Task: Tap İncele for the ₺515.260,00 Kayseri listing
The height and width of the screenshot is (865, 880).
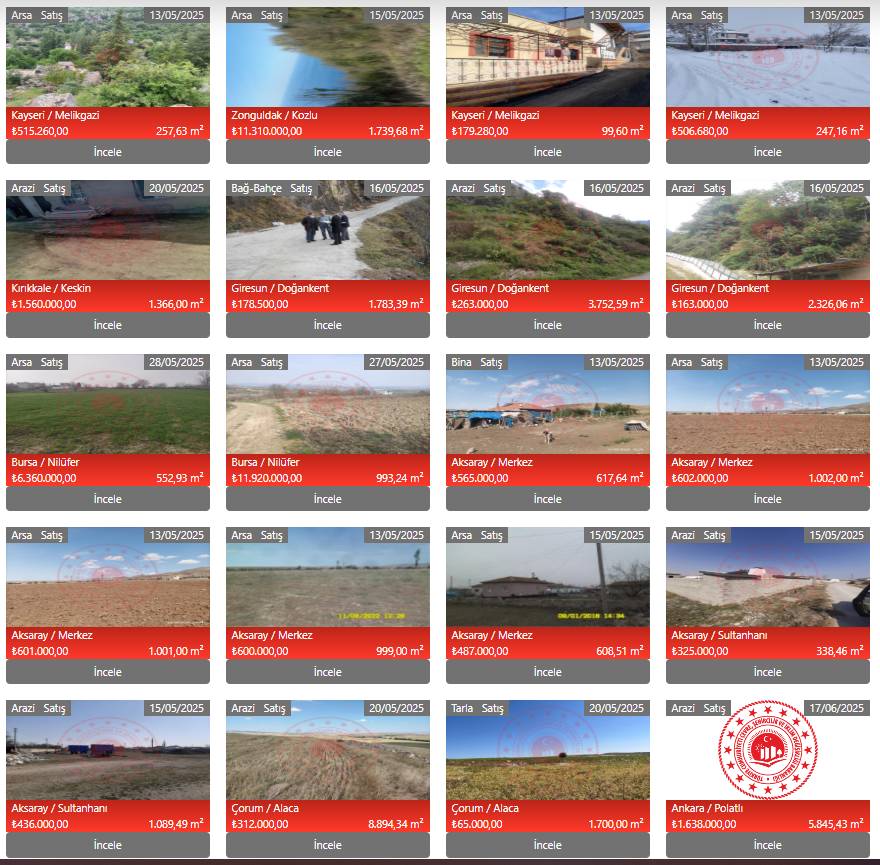Action: coord(108,152)
